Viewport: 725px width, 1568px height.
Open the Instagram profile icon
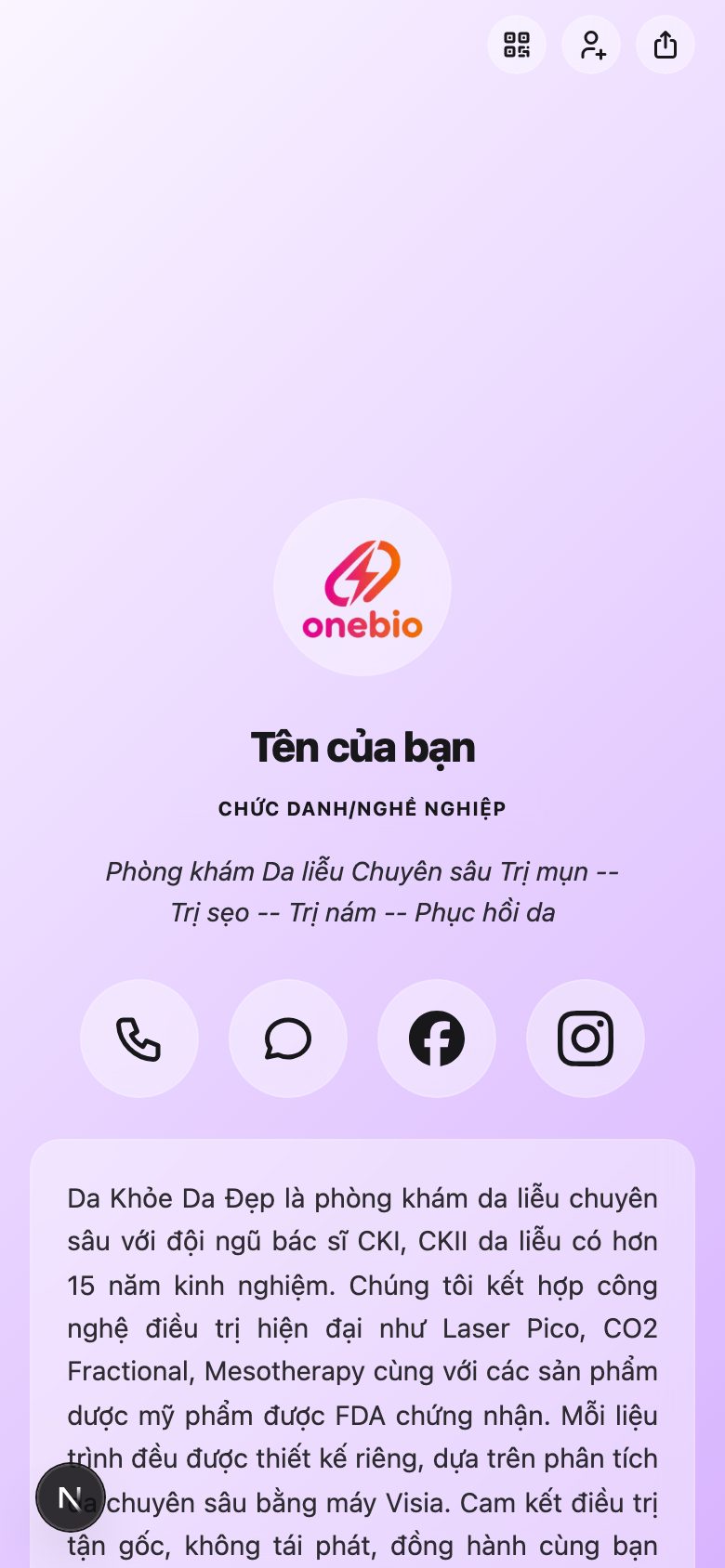click(586, 1038)
